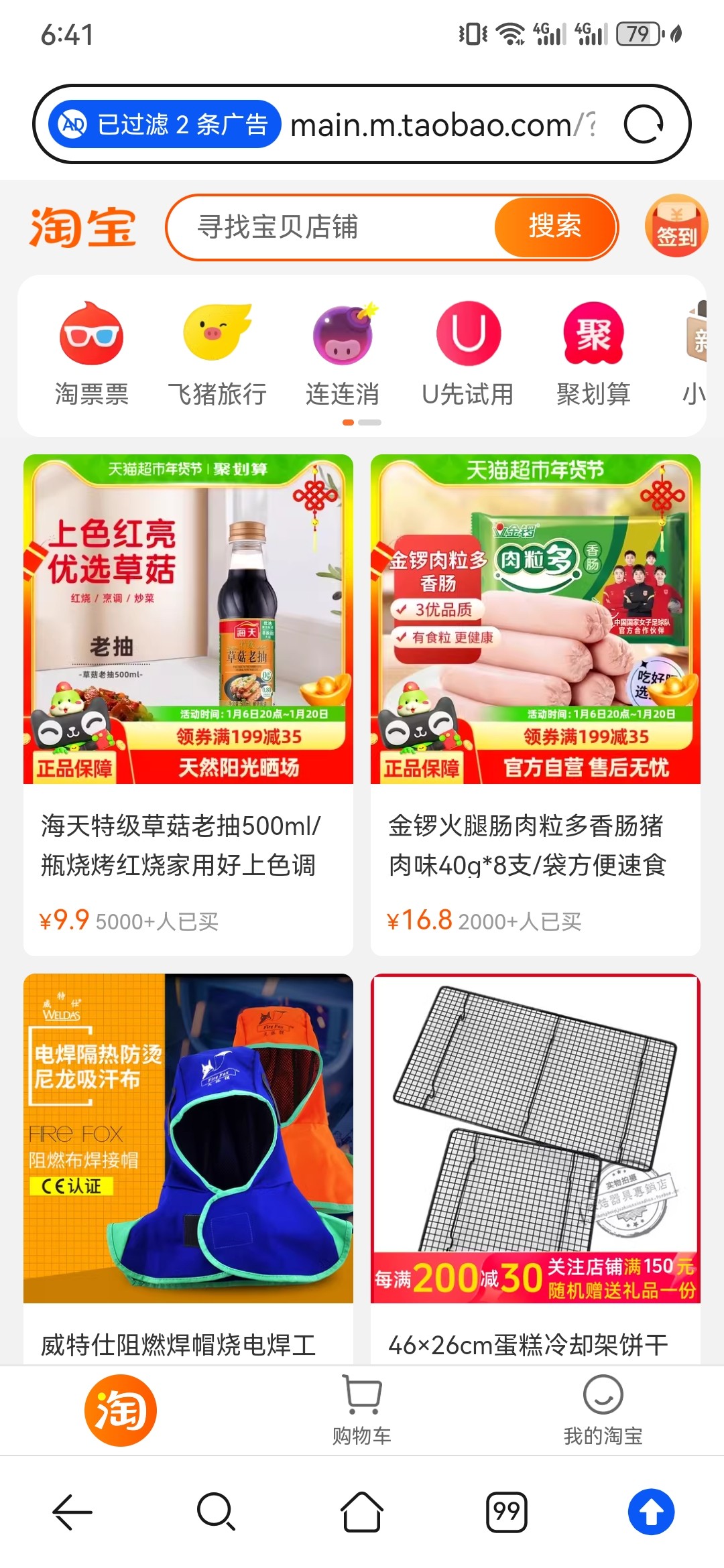Image resolution: width=724 pixels, height=1568 pixels.
Task: Open 聚划算
Action: (594, 354)
